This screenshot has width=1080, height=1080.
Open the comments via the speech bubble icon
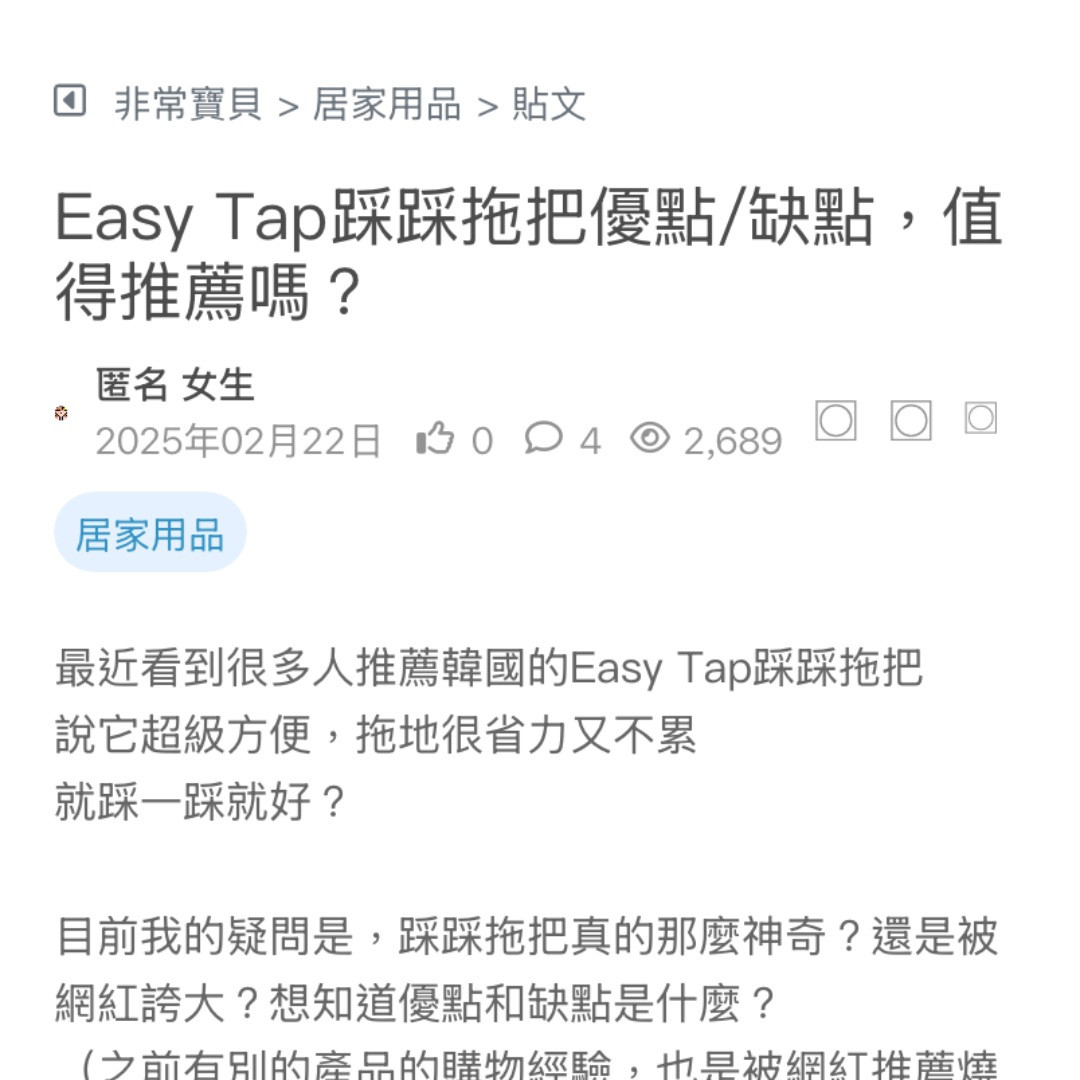[543, 438]
